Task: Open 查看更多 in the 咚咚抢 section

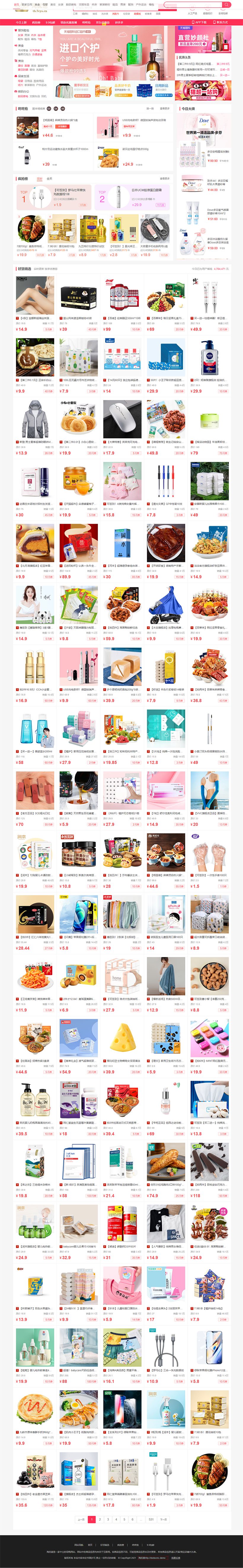Action: click(x=164, y=108)
